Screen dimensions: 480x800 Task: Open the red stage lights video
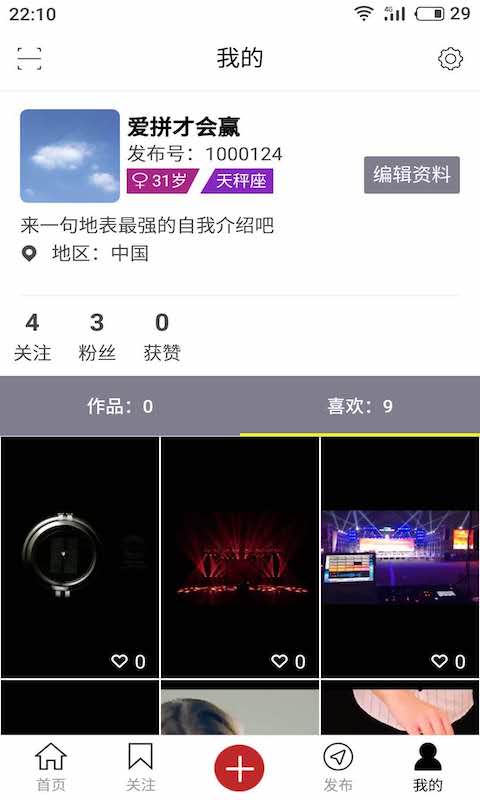pos(240,557)
